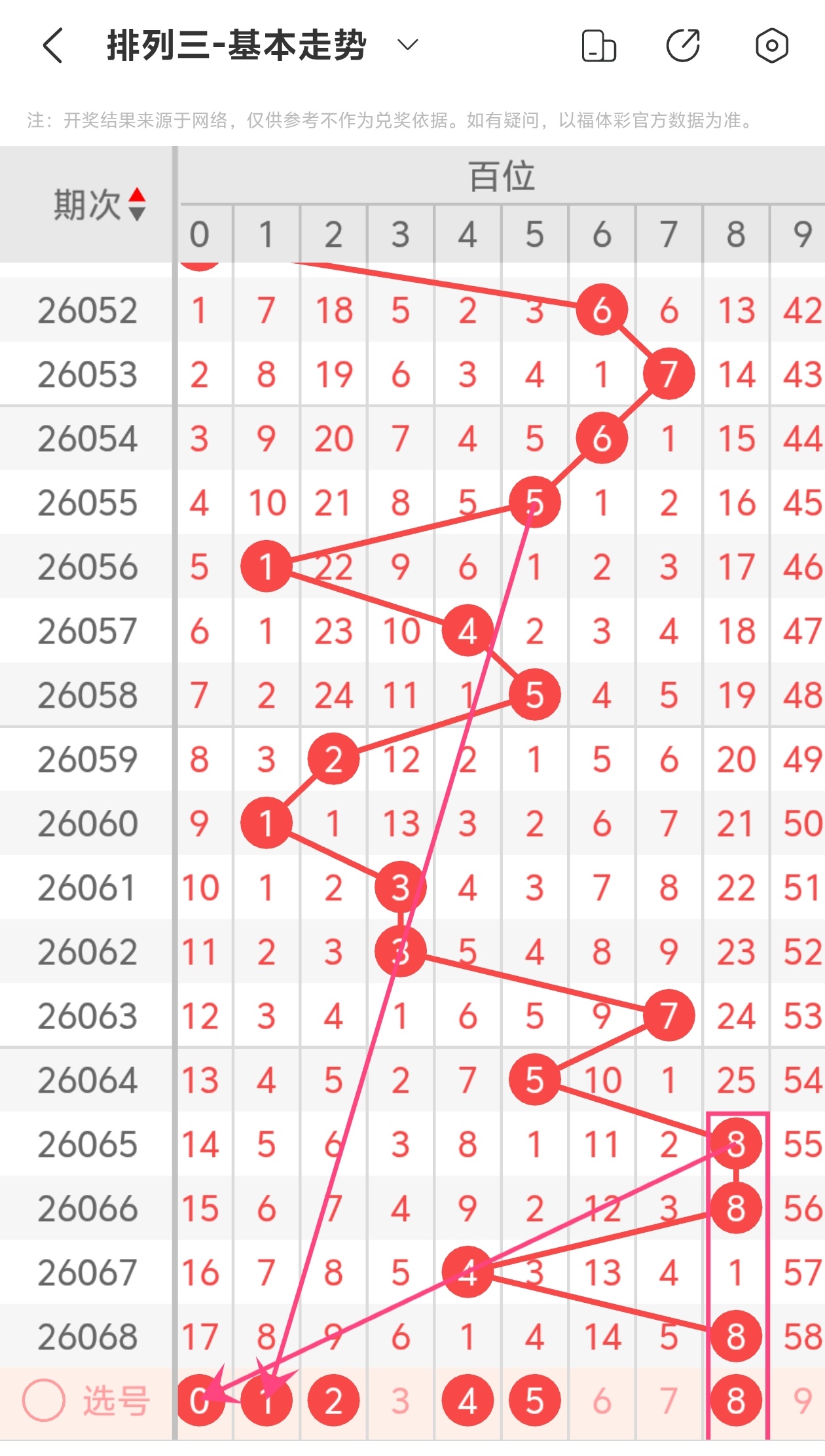Pick number 6 in the 选号 row
The width and height of the screenshot is (825, 1456).
pos(602,1401)
